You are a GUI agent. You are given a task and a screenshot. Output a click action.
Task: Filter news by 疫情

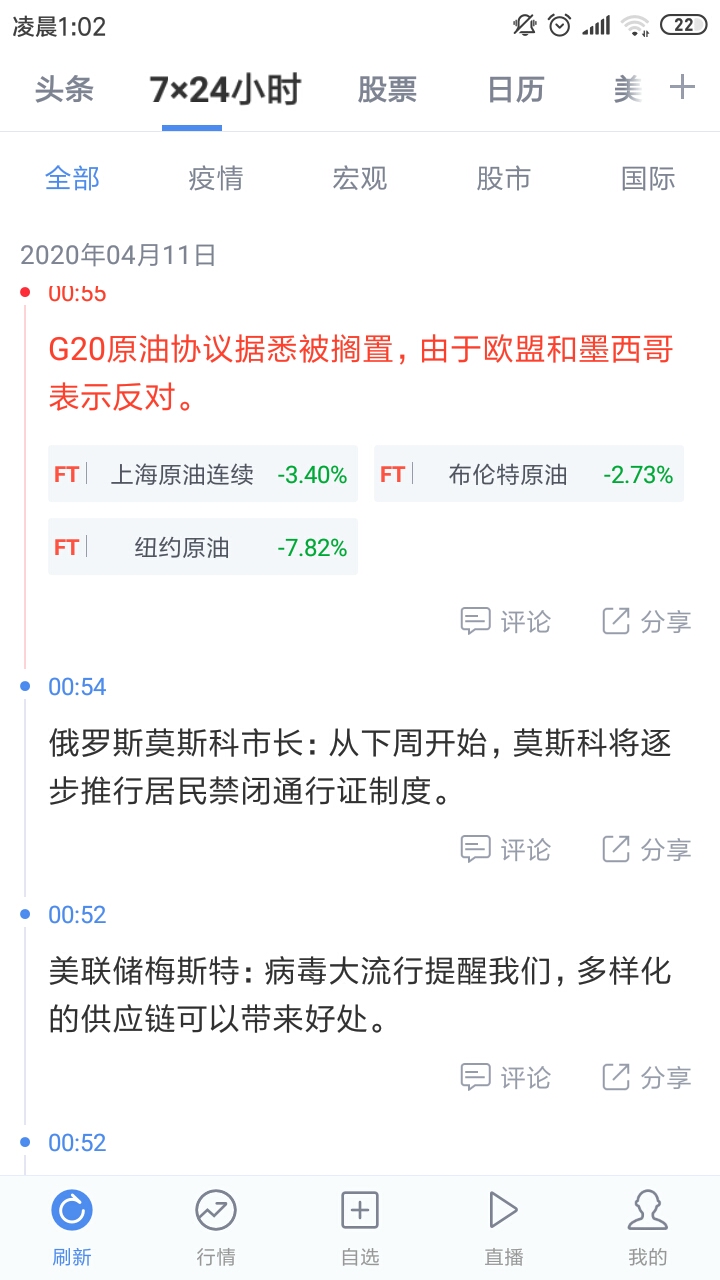pyautogui.click(x=216, y=179)
